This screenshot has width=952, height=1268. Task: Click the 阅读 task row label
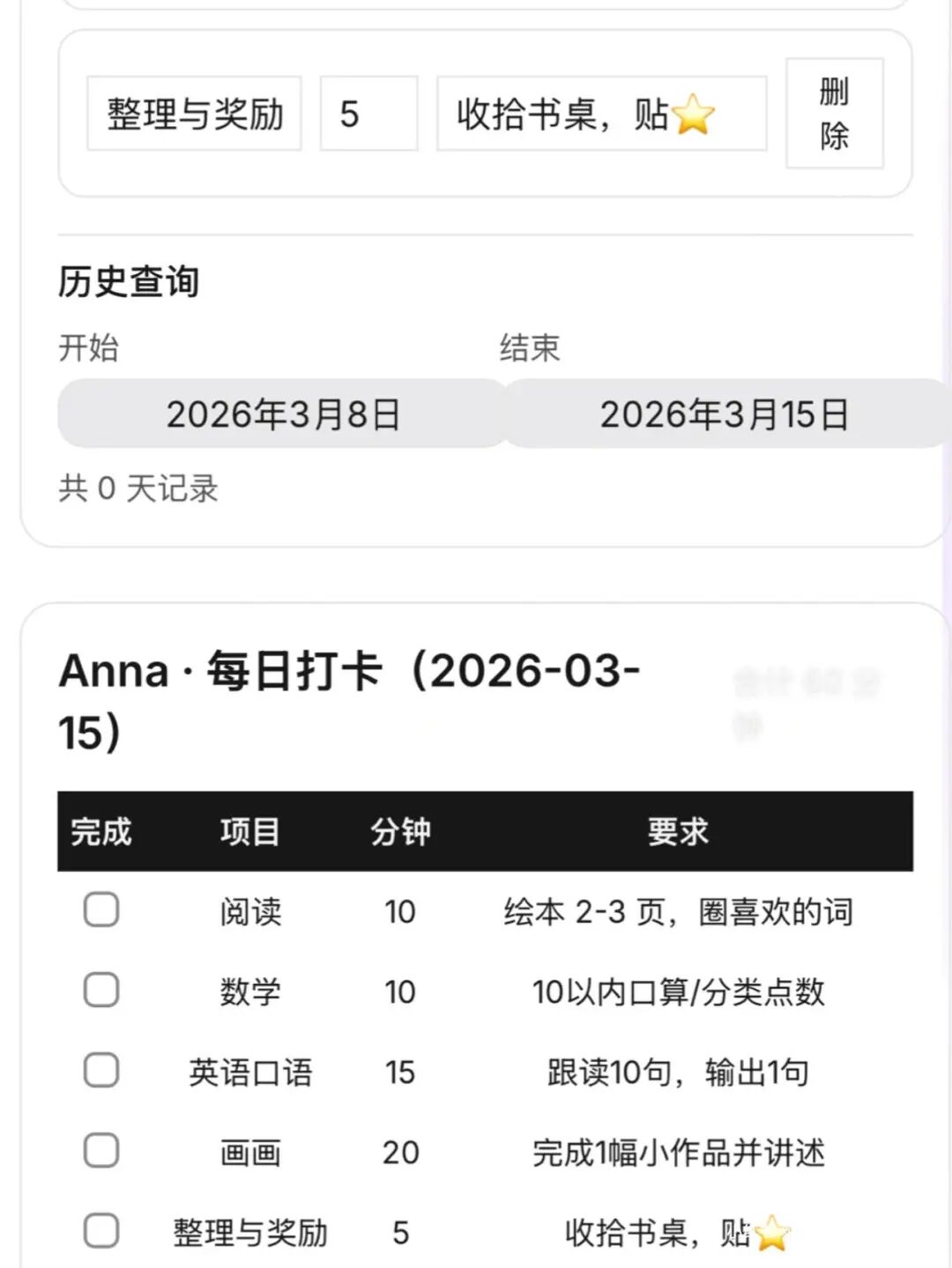[249, 912]
